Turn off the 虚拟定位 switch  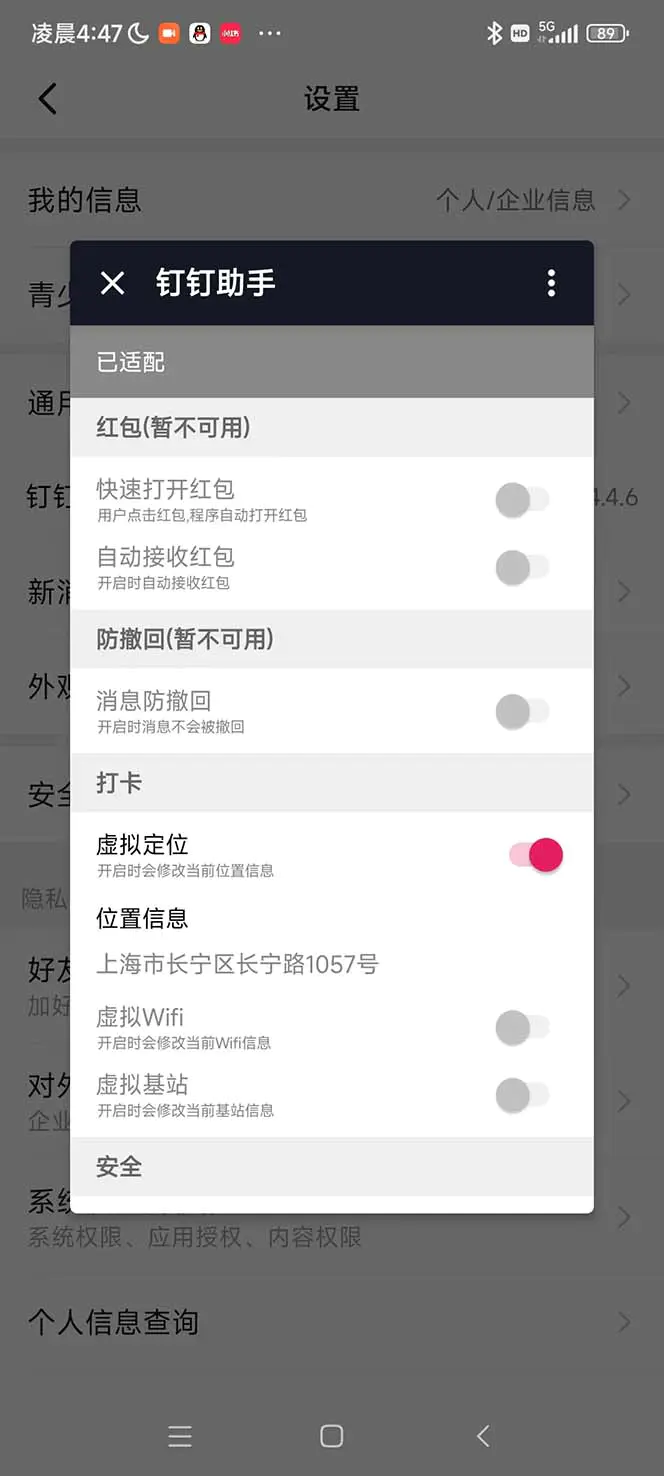(536, 855)
